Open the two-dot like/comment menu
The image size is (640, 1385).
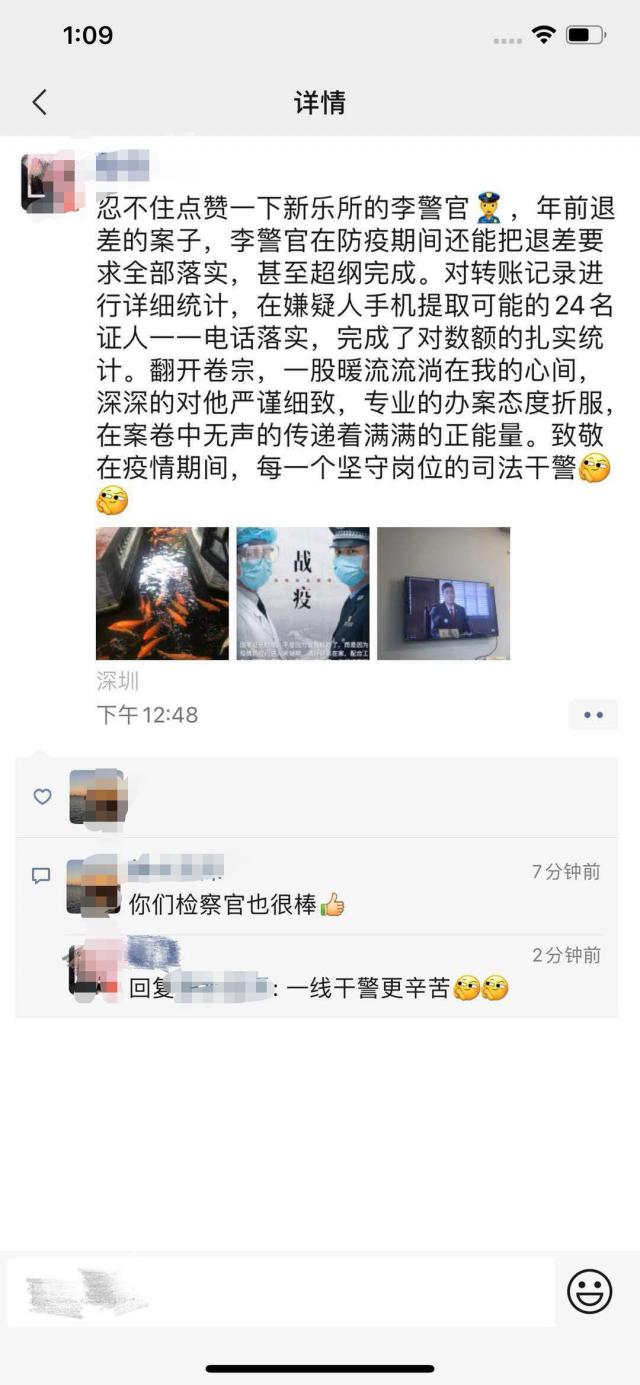coord(593,715)
